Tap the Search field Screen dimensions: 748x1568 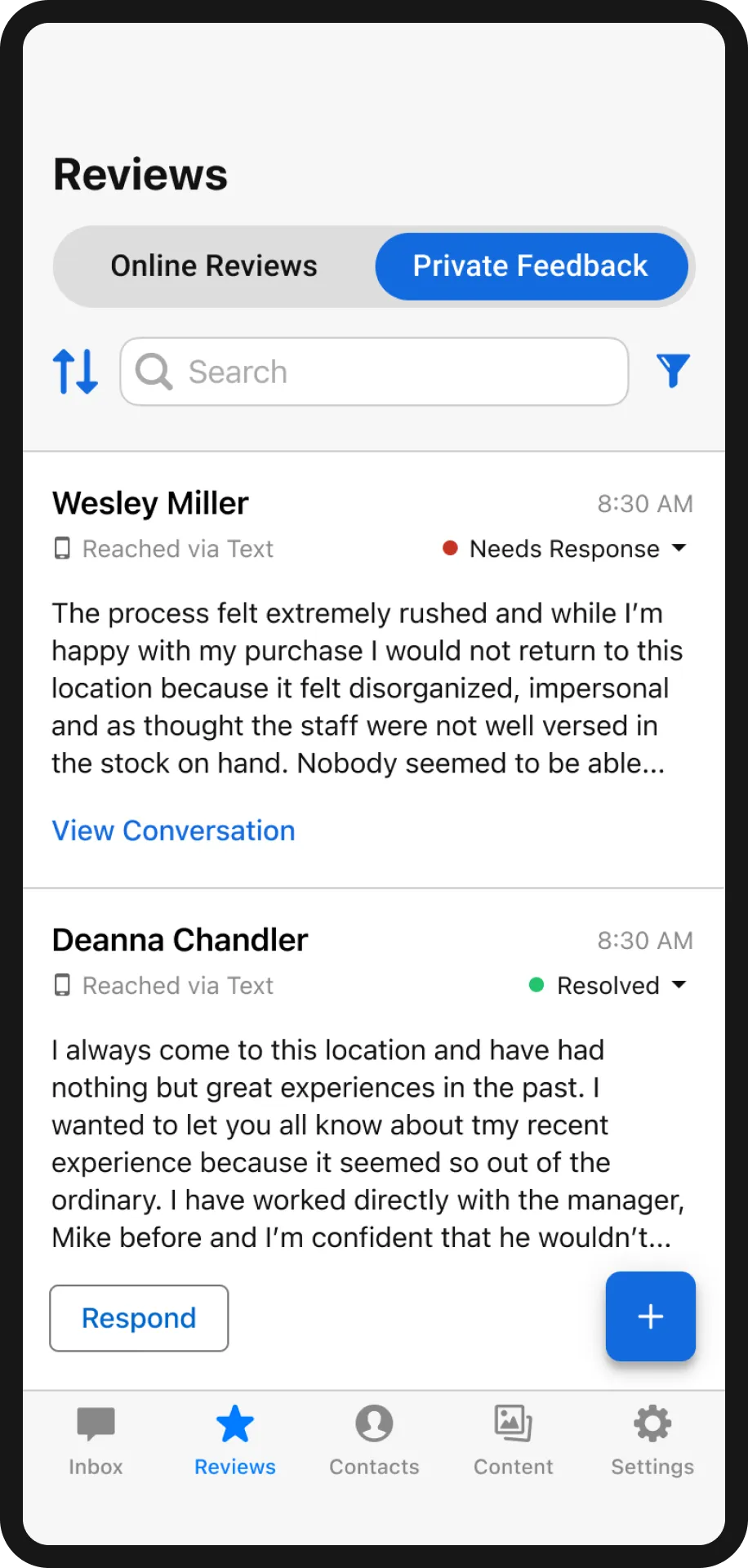[x=374, y=372]
